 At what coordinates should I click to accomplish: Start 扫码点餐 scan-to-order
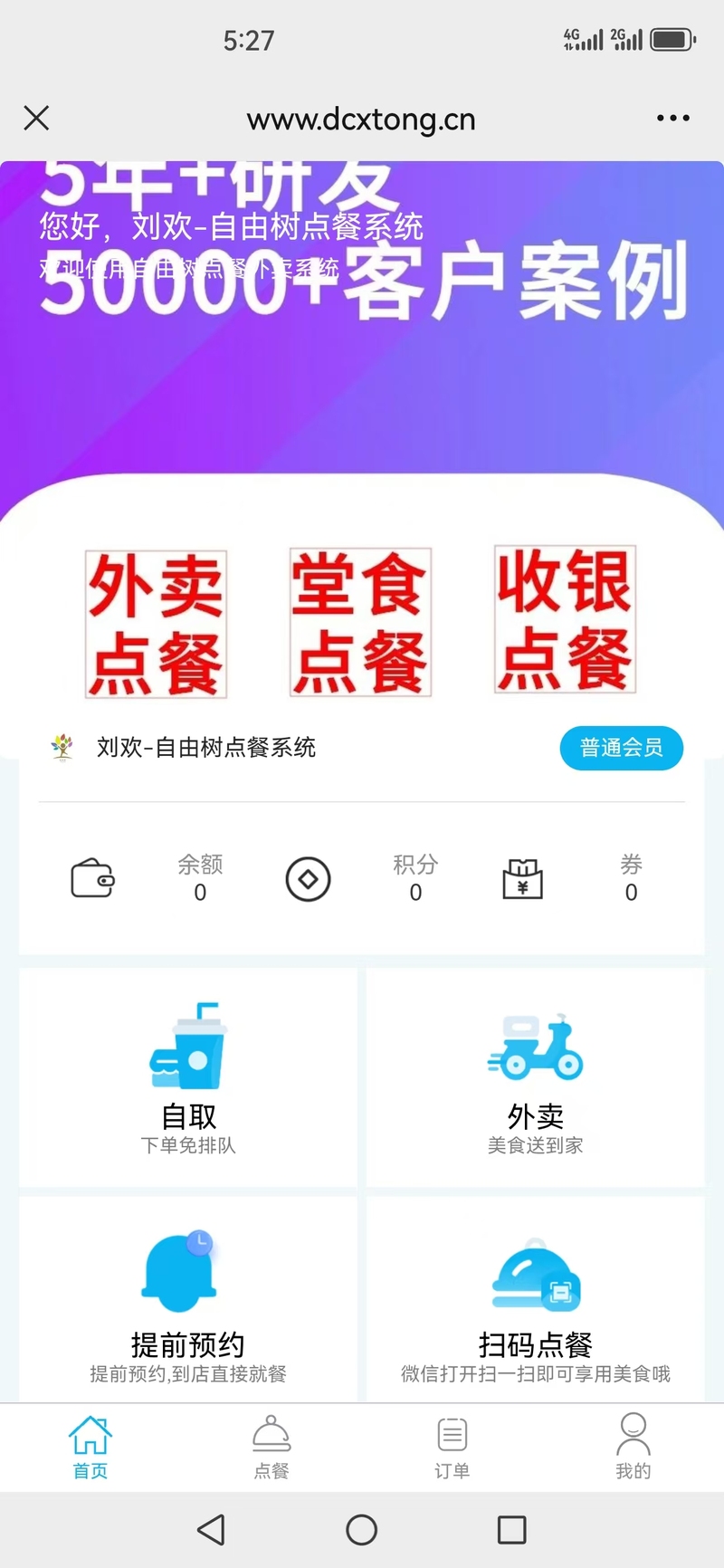click(x=536, y=1300)
